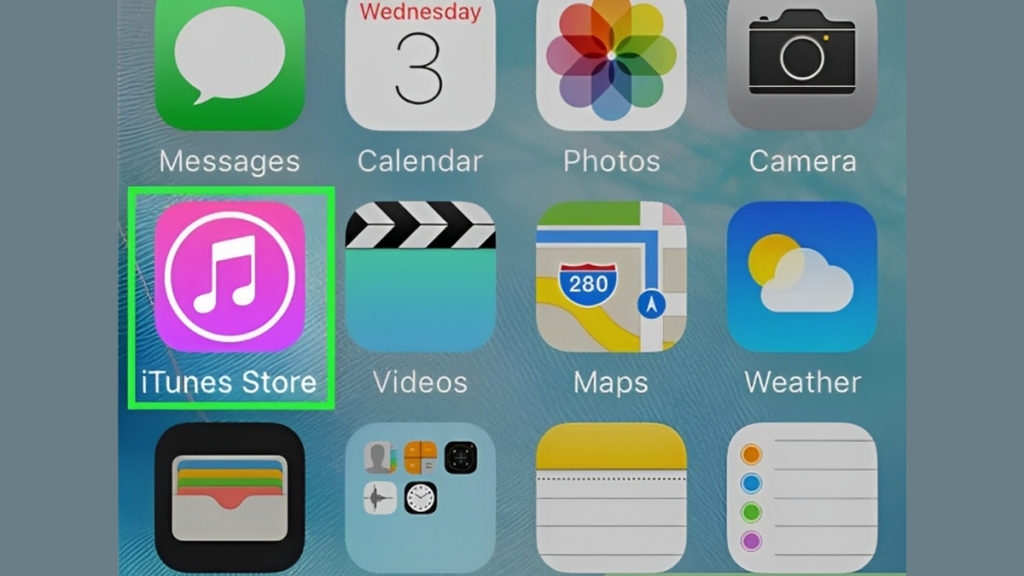Check the Weather app
Viewport: 1024px width, 576px height.
802,276
